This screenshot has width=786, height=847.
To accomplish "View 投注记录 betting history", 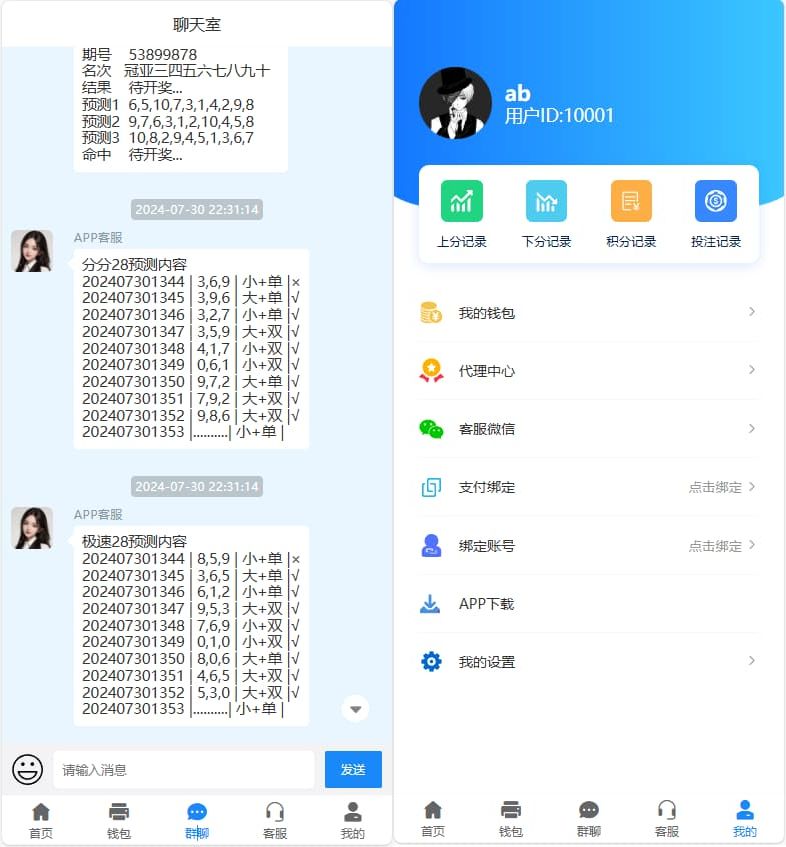I will point(716,214).
